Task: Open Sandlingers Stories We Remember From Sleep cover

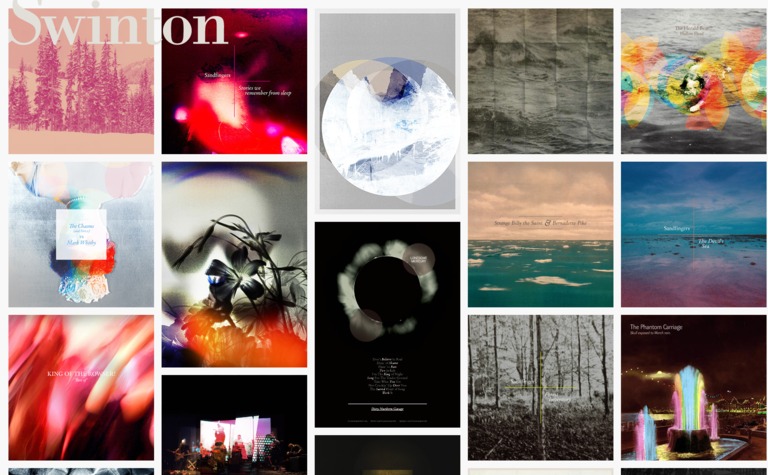Action: (x=234, y=81)
